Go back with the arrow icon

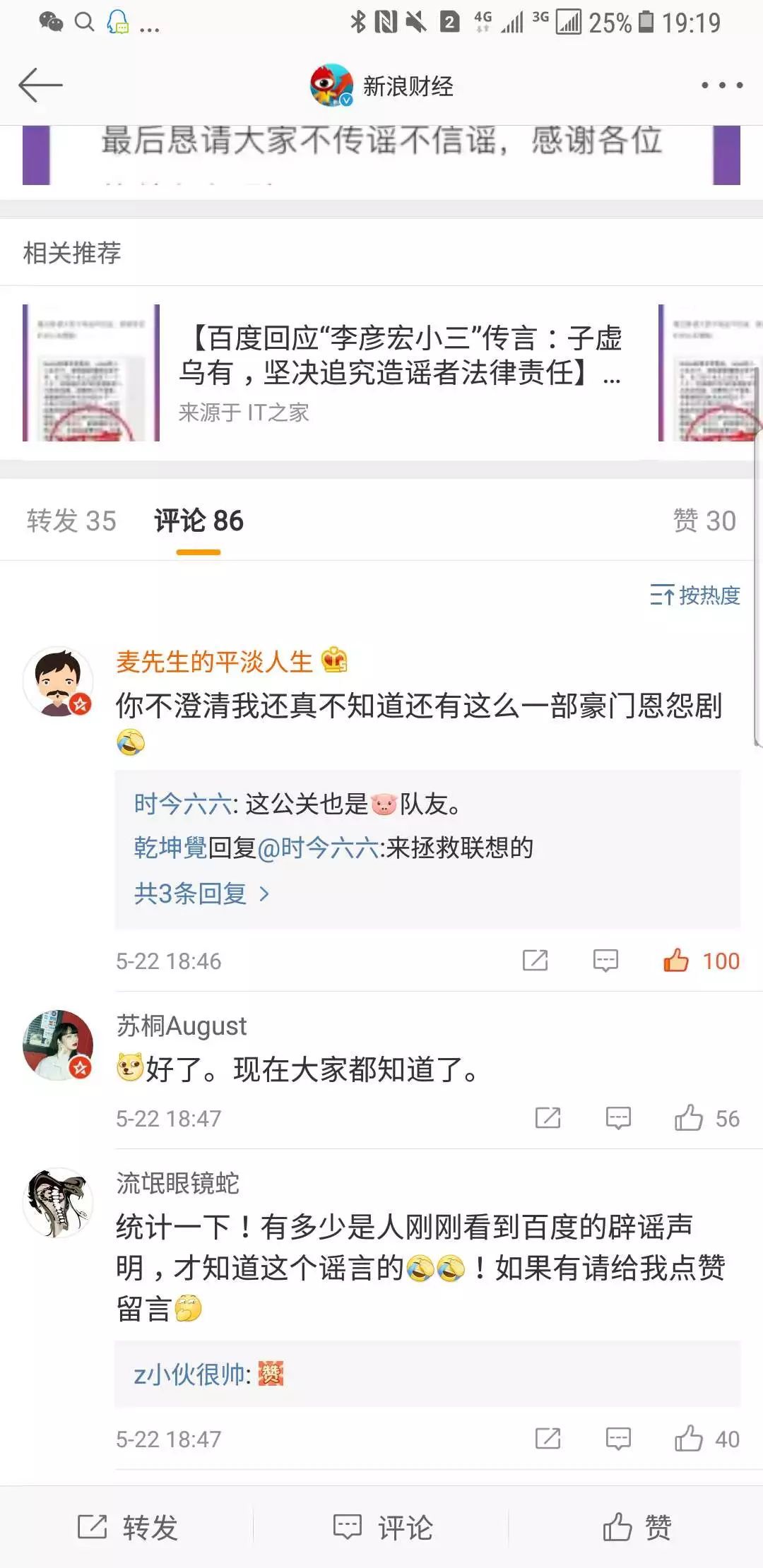pyautogui.click(x=40, y=85)
